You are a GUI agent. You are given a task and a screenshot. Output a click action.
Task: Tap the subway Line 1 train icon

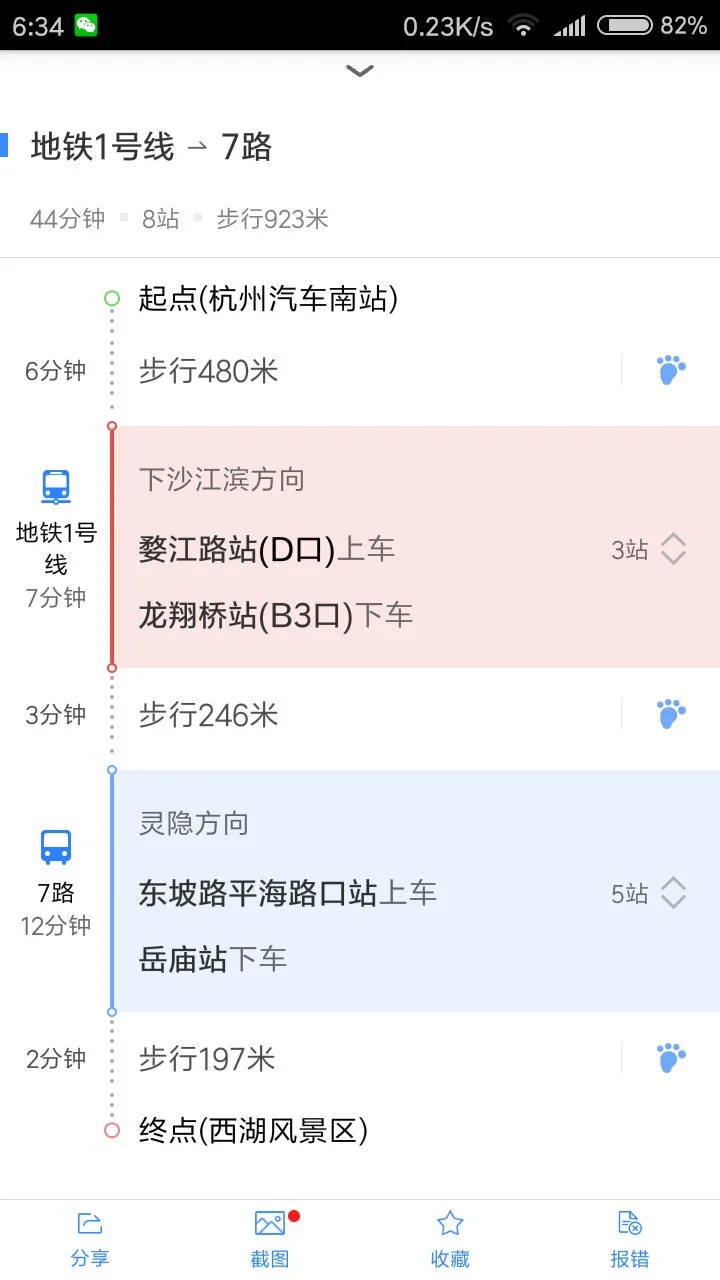[x=54, y=487]
